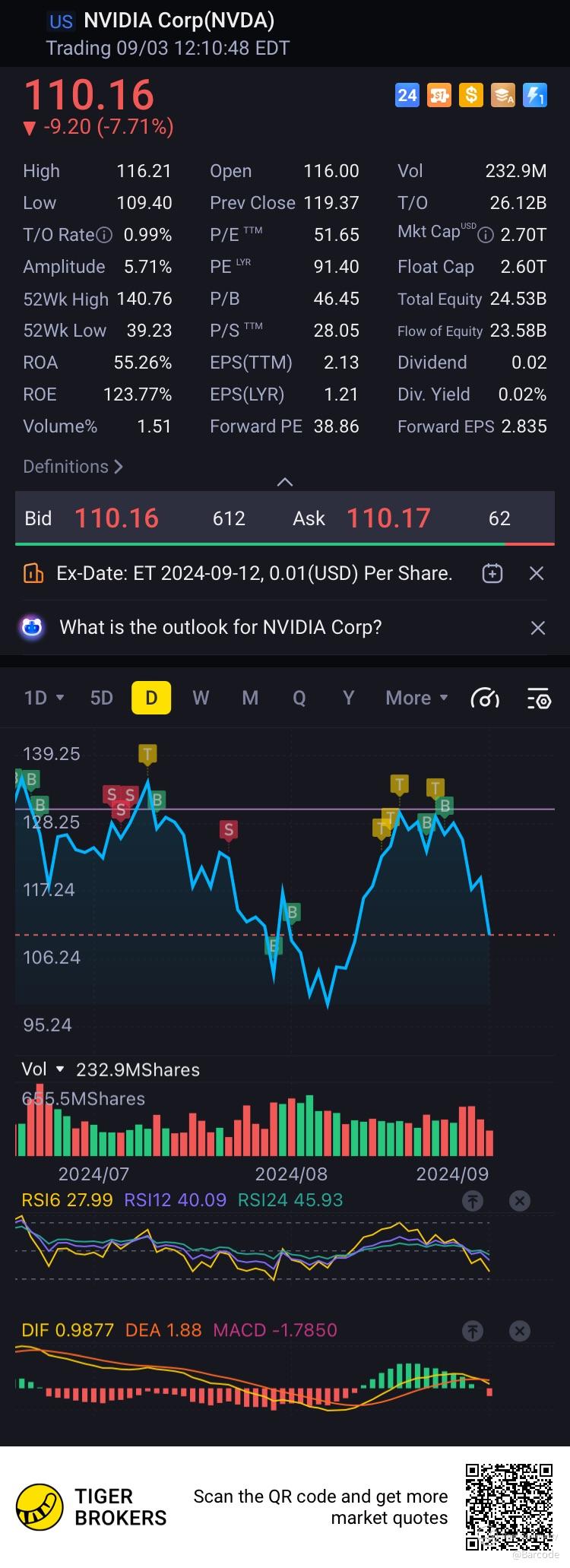Remove the RSI indicator panel
Image resolution: width=570 pixels, height=1568 pixels.
coord(520,1201)
